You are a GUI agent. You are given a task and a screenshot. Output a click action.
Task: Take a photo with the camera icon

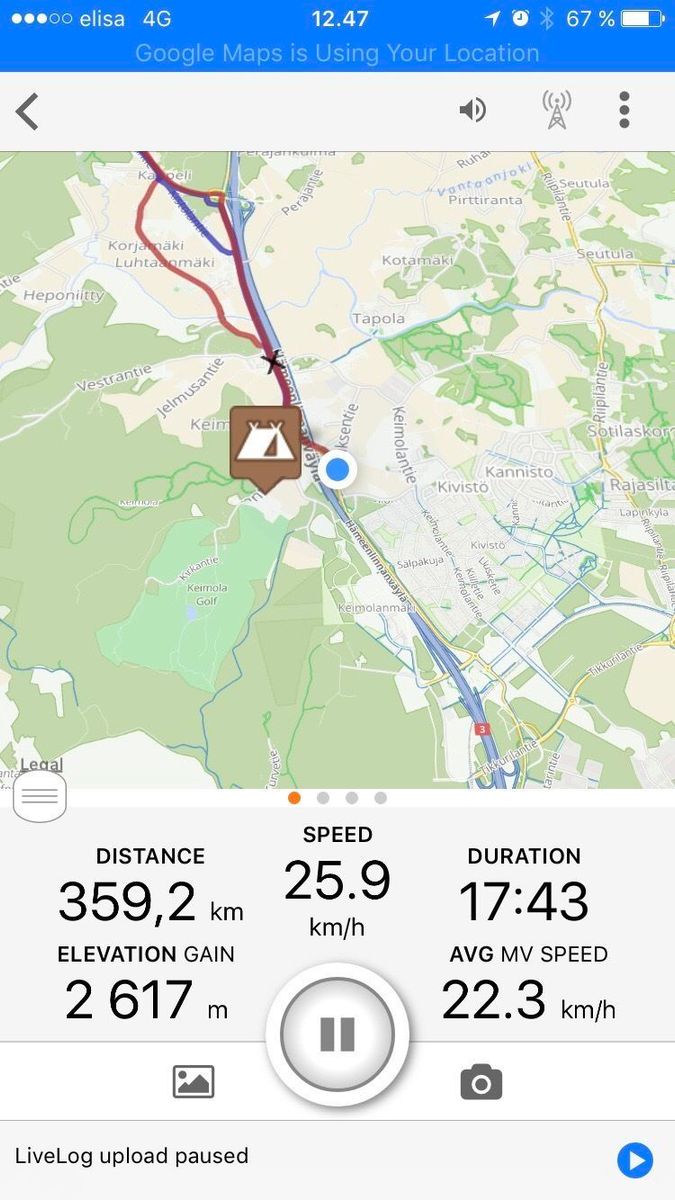coord(481,1082)
